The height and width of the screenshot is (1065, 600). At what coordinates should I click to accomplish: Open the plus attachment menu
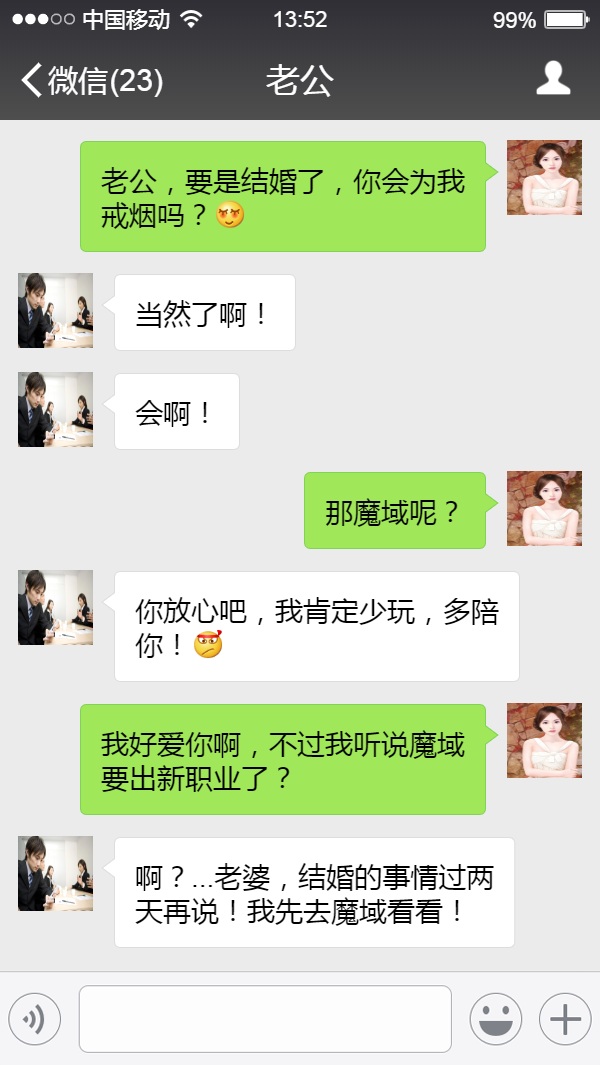565,1019
